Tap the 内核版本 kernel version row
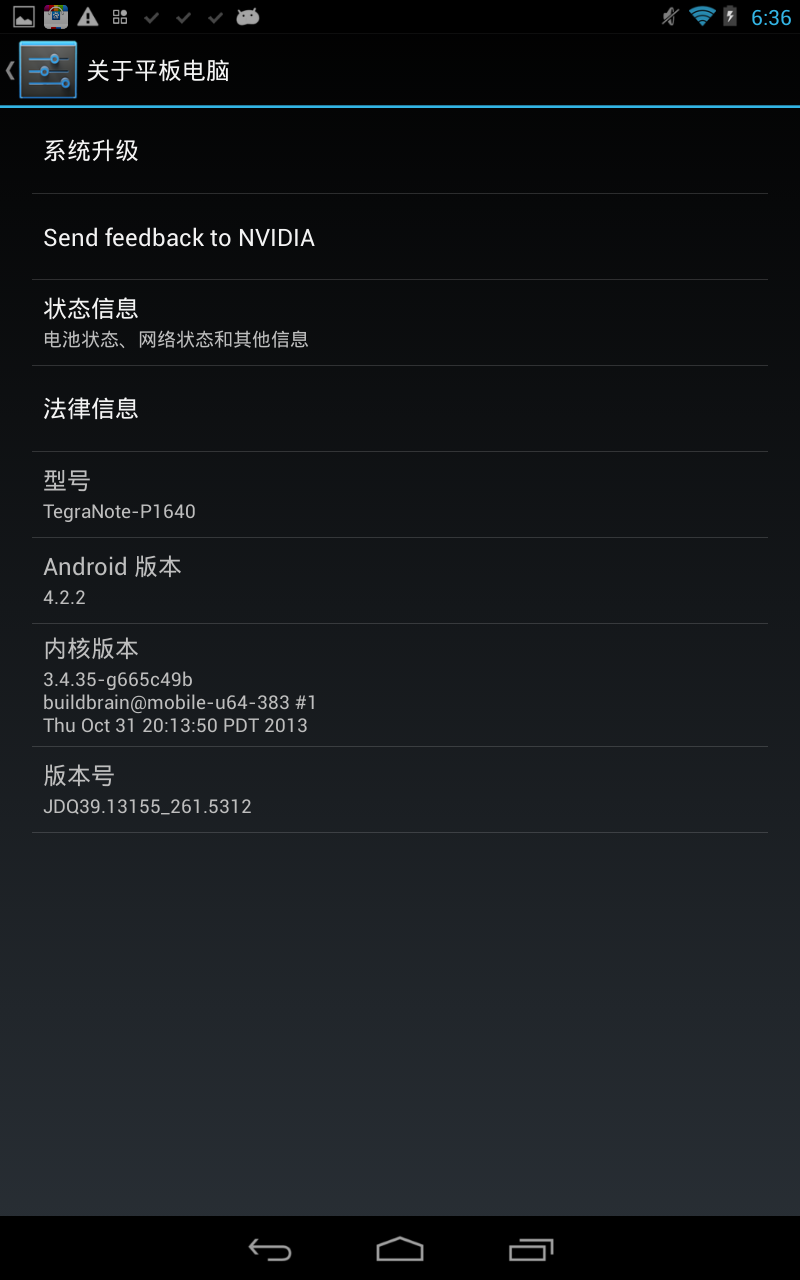This screenshot has height=1280, width=800. click(x=400, y=685)
